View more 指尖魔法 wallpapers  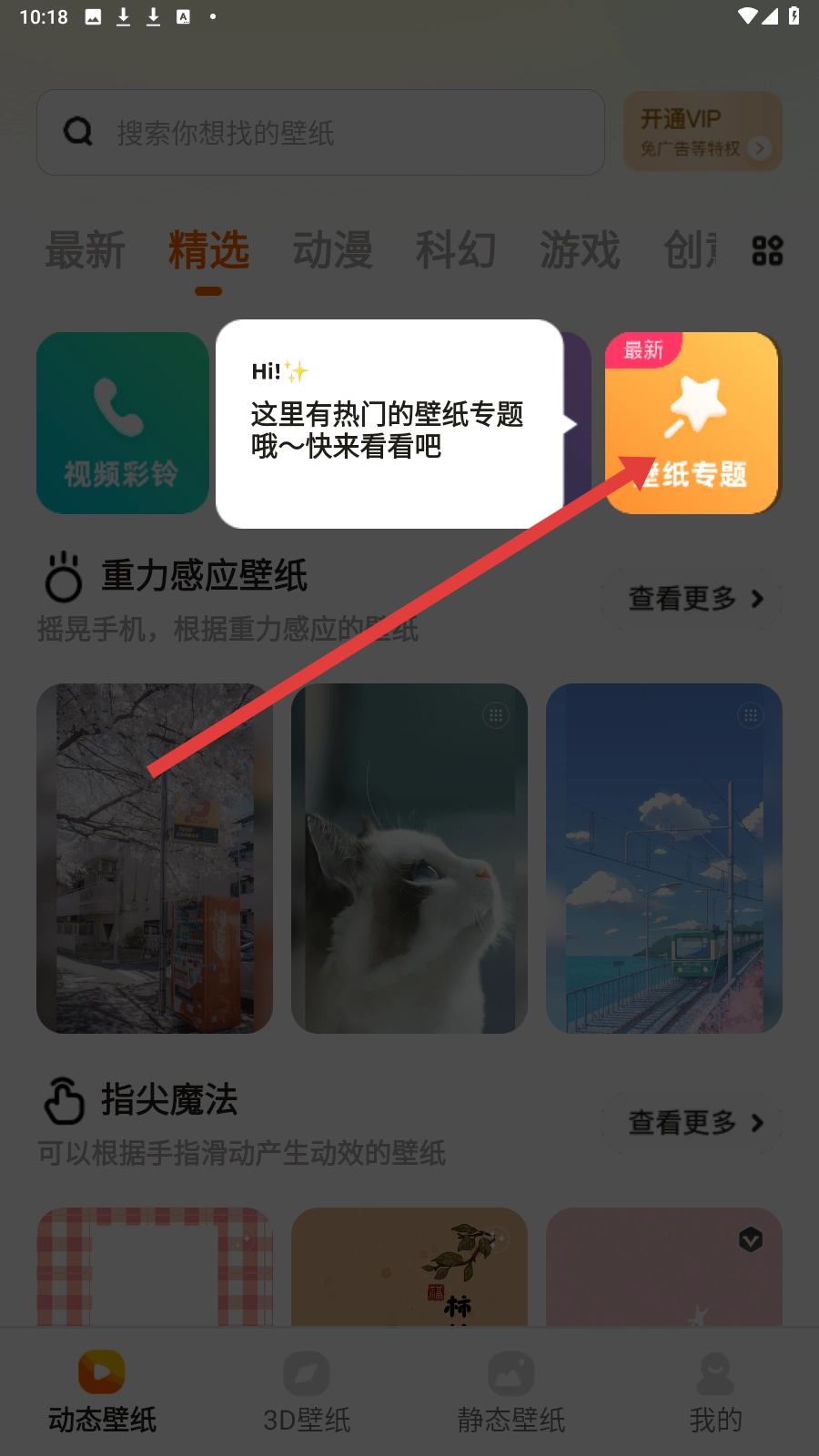(693, 1123)
